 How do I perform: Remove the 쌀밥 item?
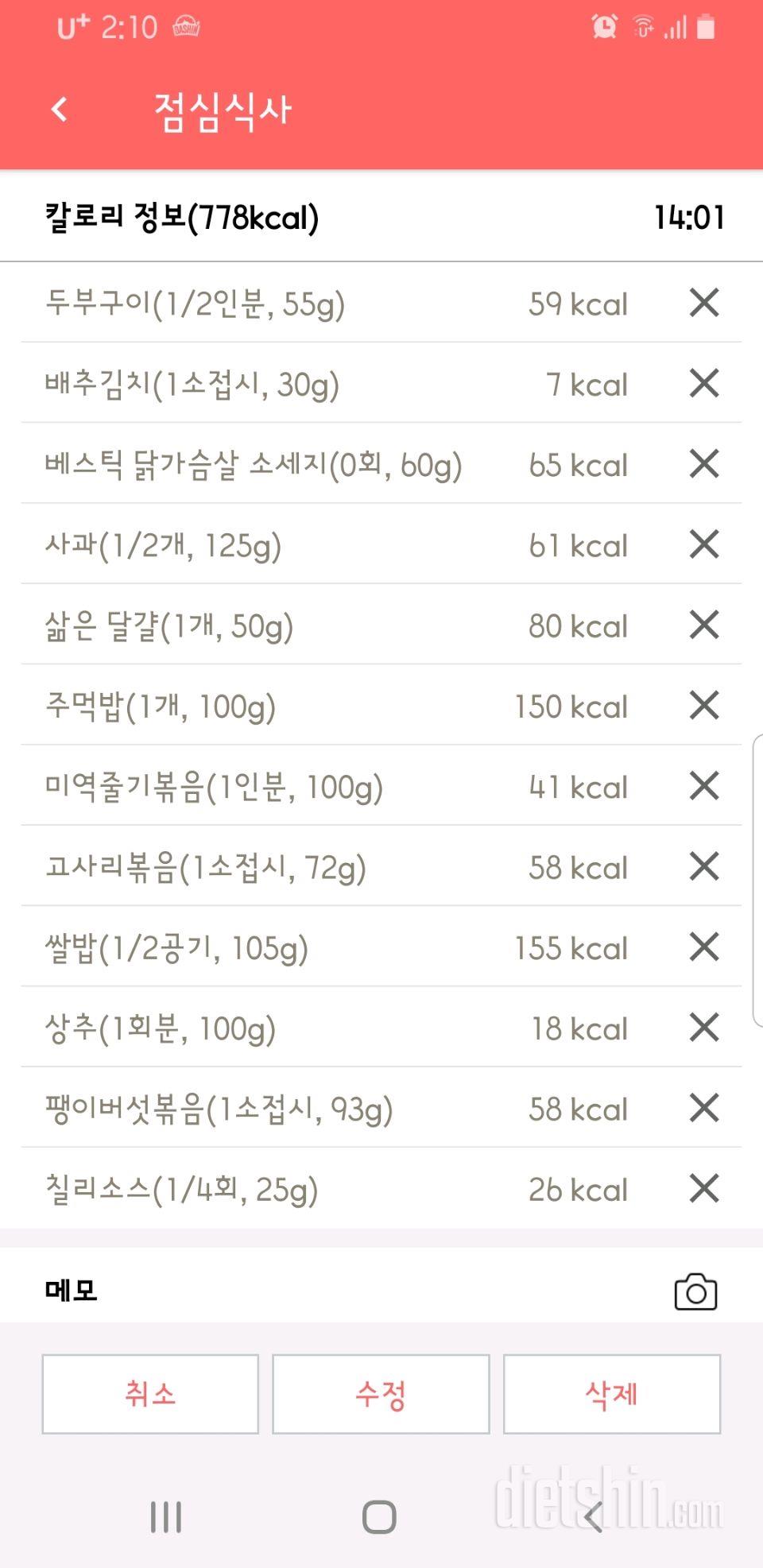click(704, 947)
